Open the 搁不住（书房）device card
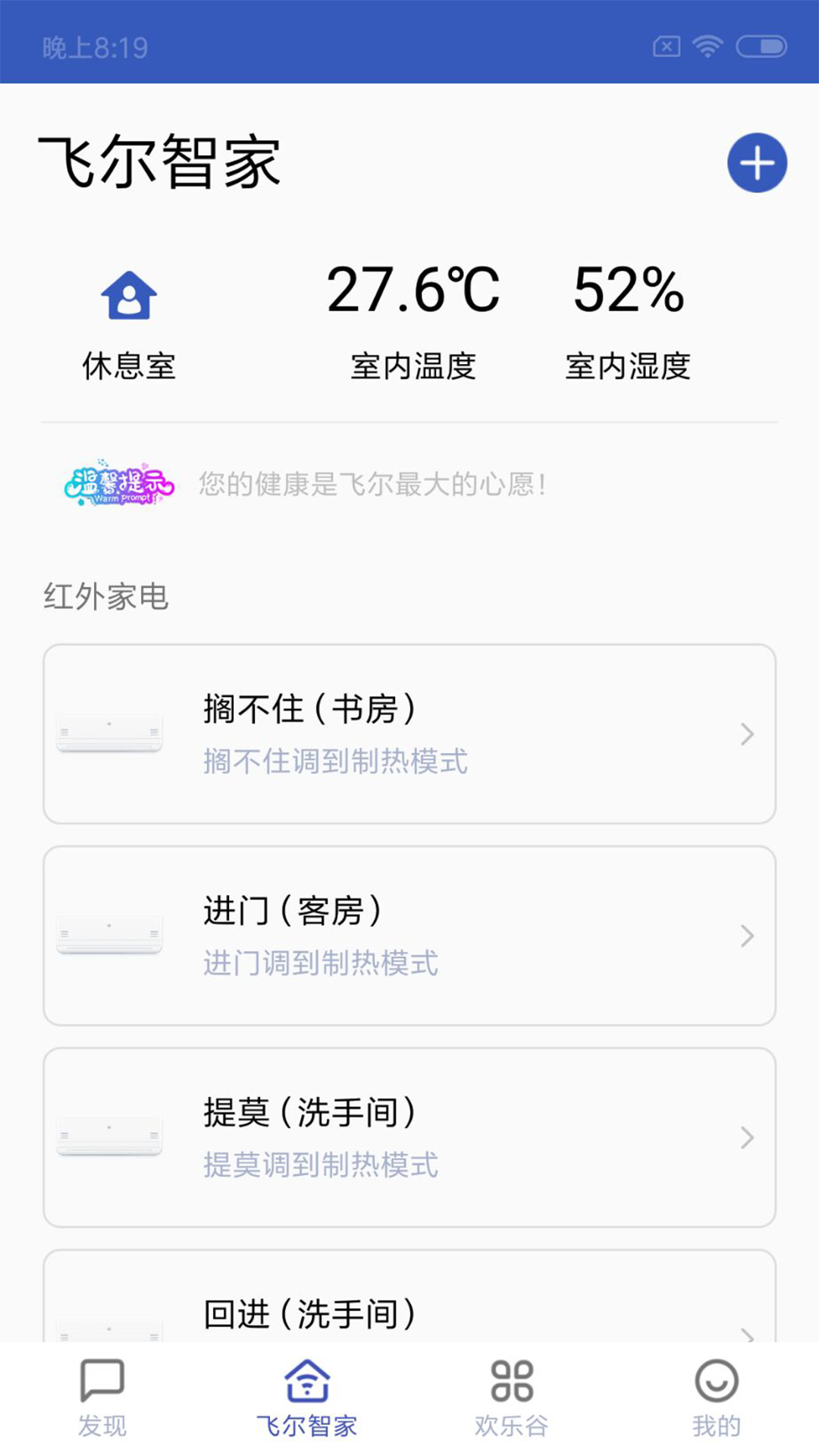This screenshot has width=819, height=1456. coord(409,734)
